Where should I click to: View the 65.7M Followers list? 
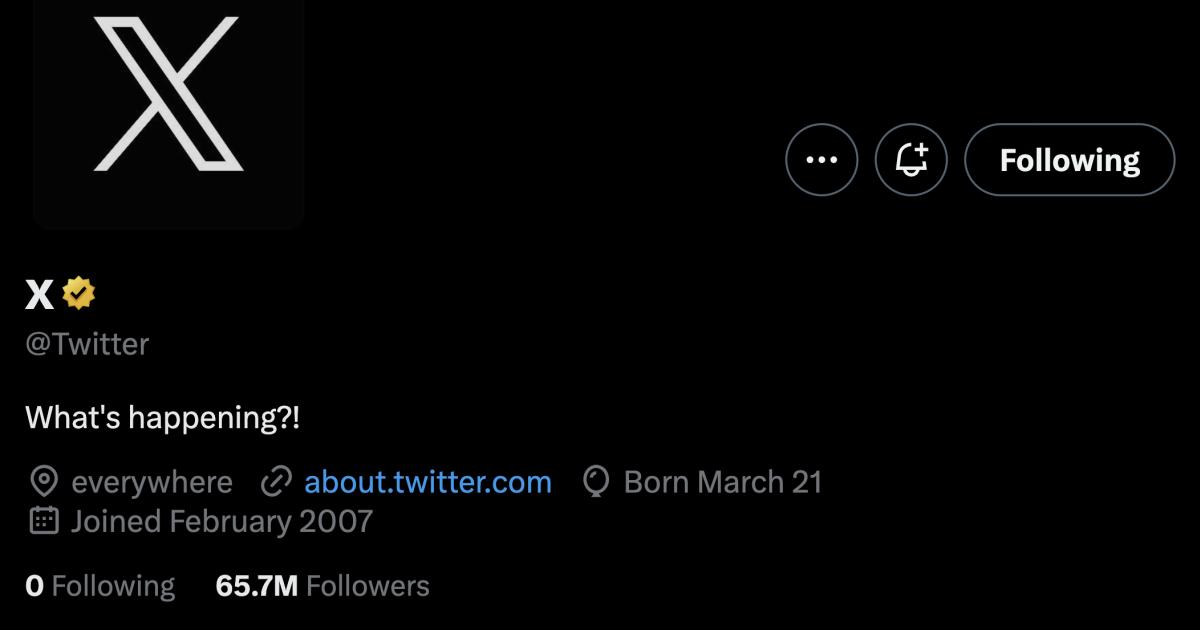point(322,585)
